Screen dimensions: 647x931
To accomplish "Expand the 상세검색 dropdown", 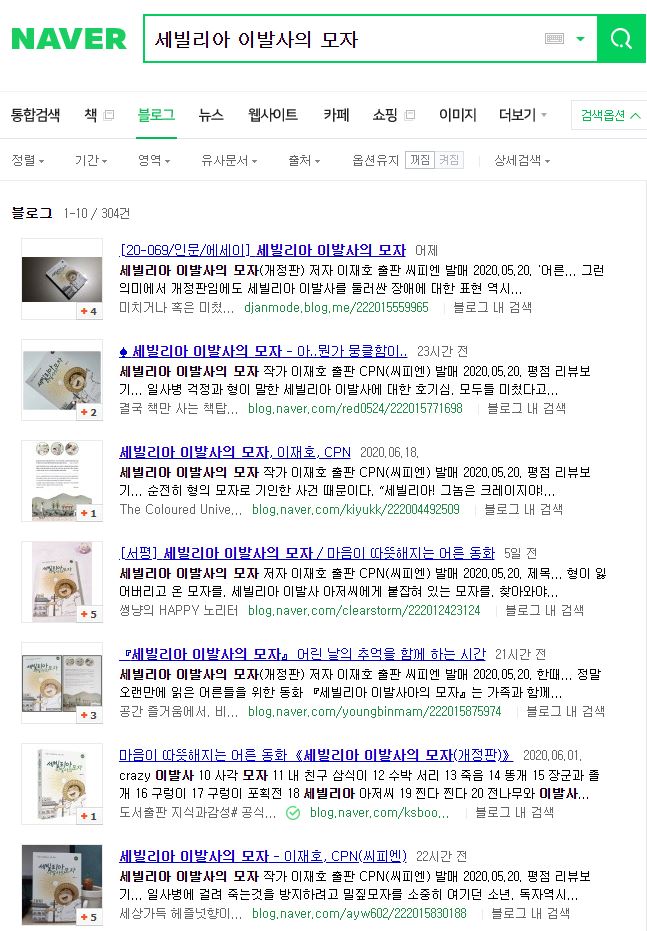I will click(x=521, y=160).
